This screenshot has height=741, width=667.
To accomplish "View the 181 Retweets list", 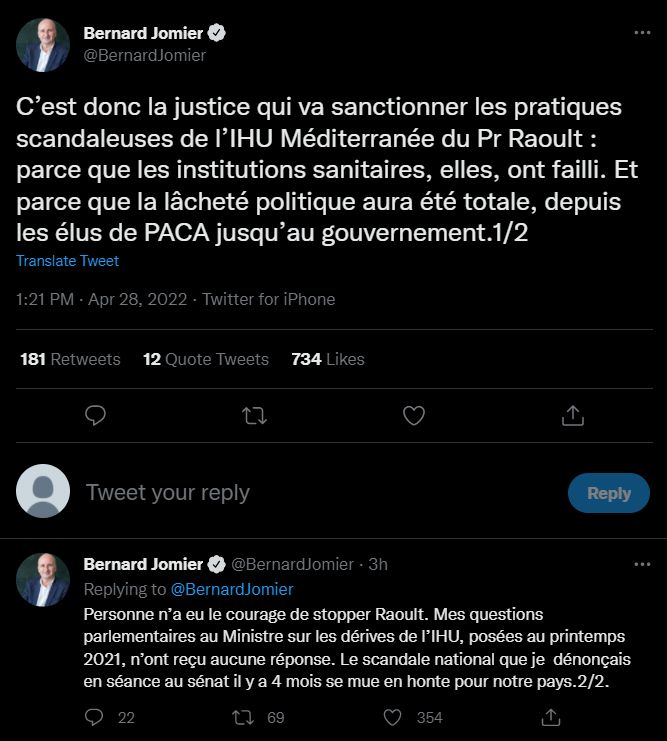I will point(70,359).
